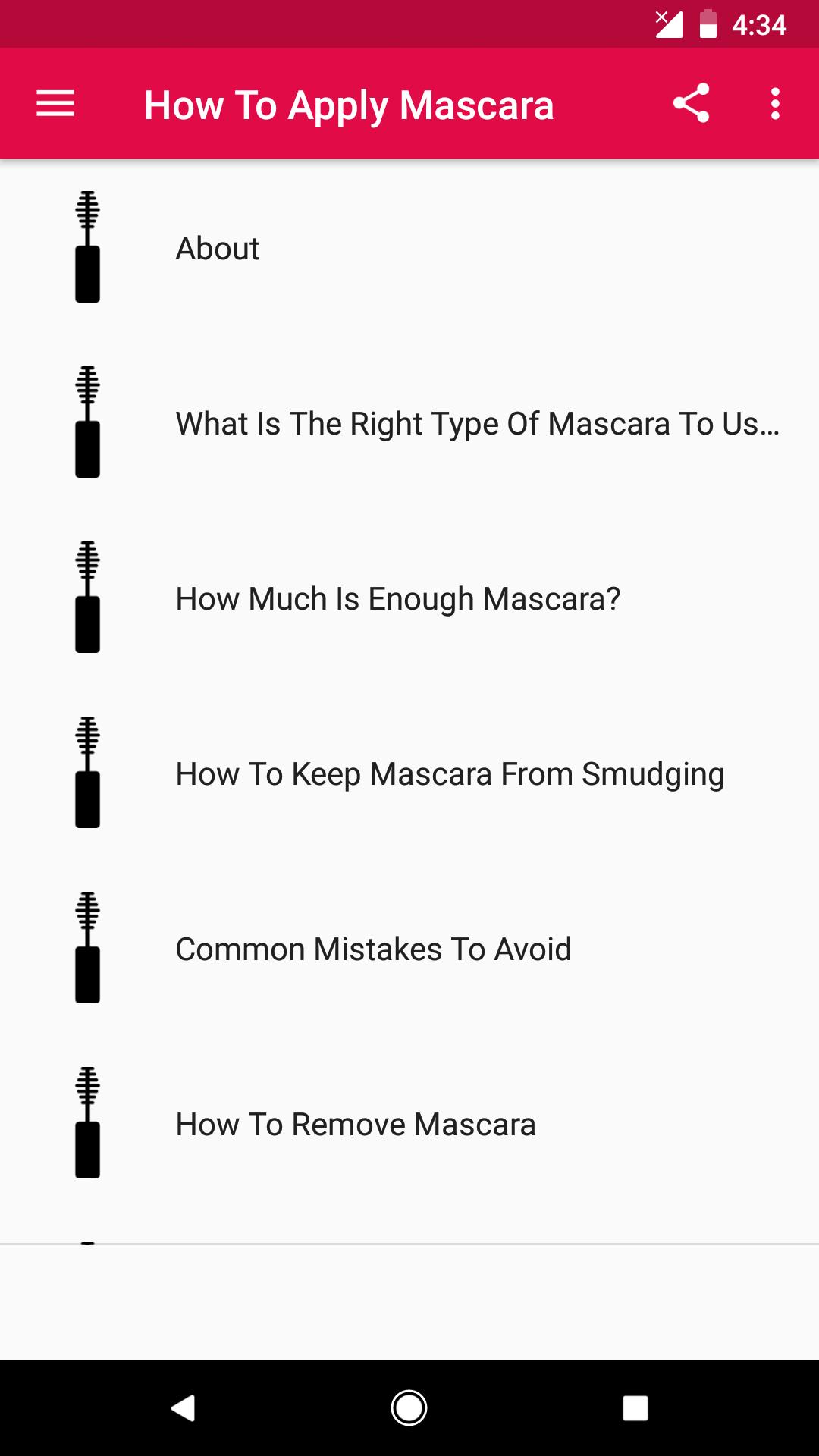
Task: Tap the clock showing 4:34
Action: (758, 24)
